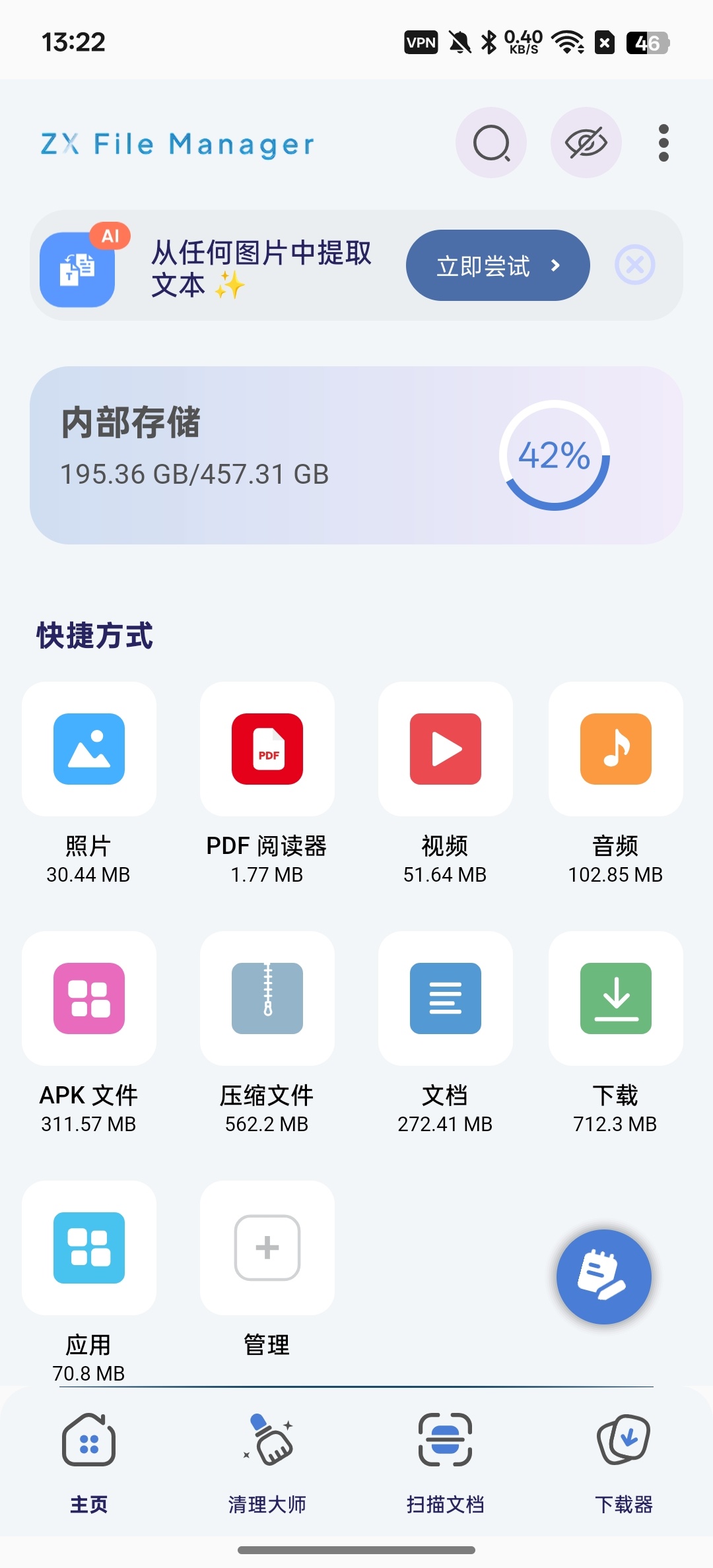Screen dimensions: 713x1568
Task: Browse the 视频 folder
Action: click(446, 785)
